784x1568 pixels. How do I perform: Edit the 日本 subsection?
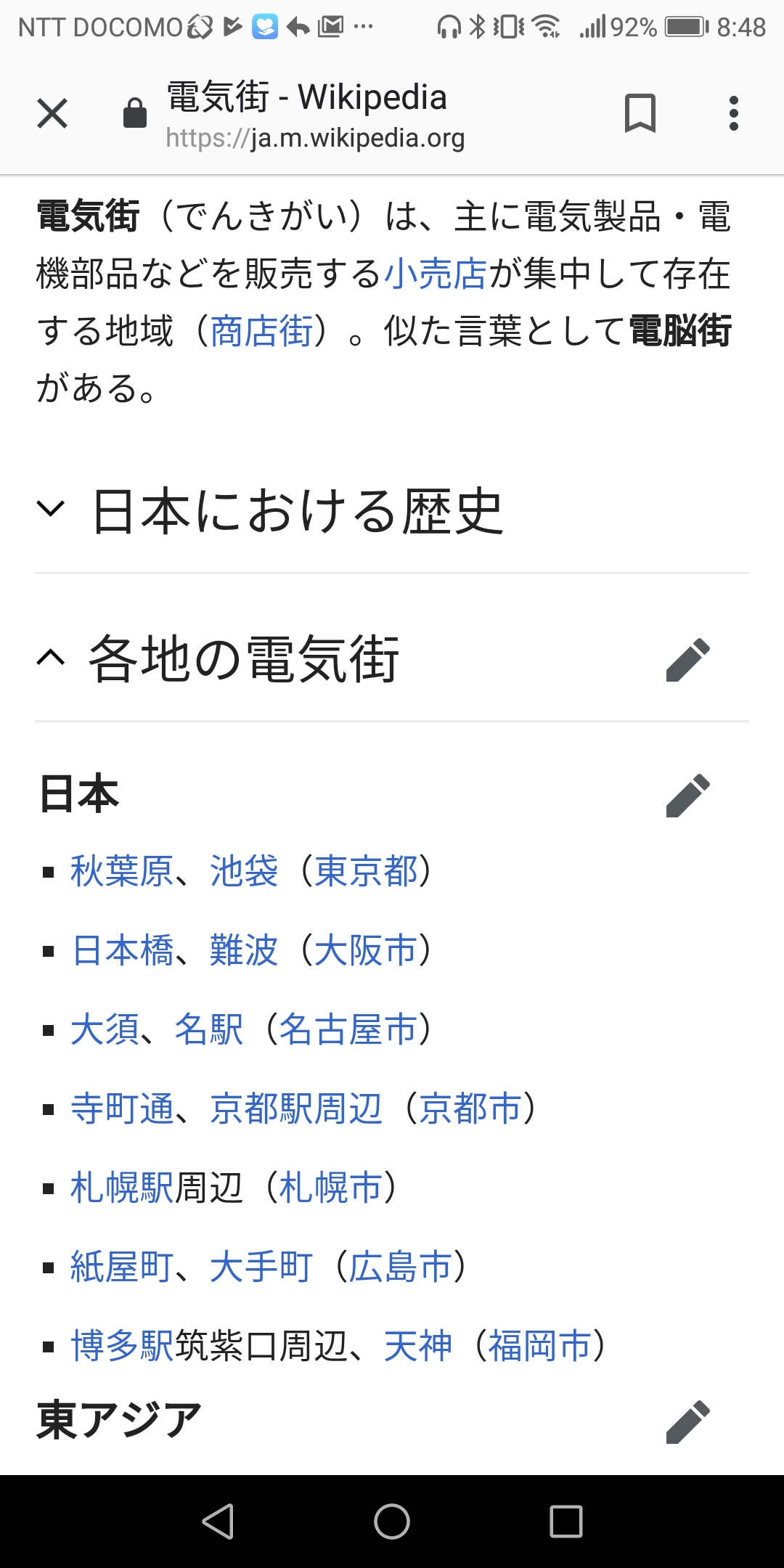coord(687,795)
